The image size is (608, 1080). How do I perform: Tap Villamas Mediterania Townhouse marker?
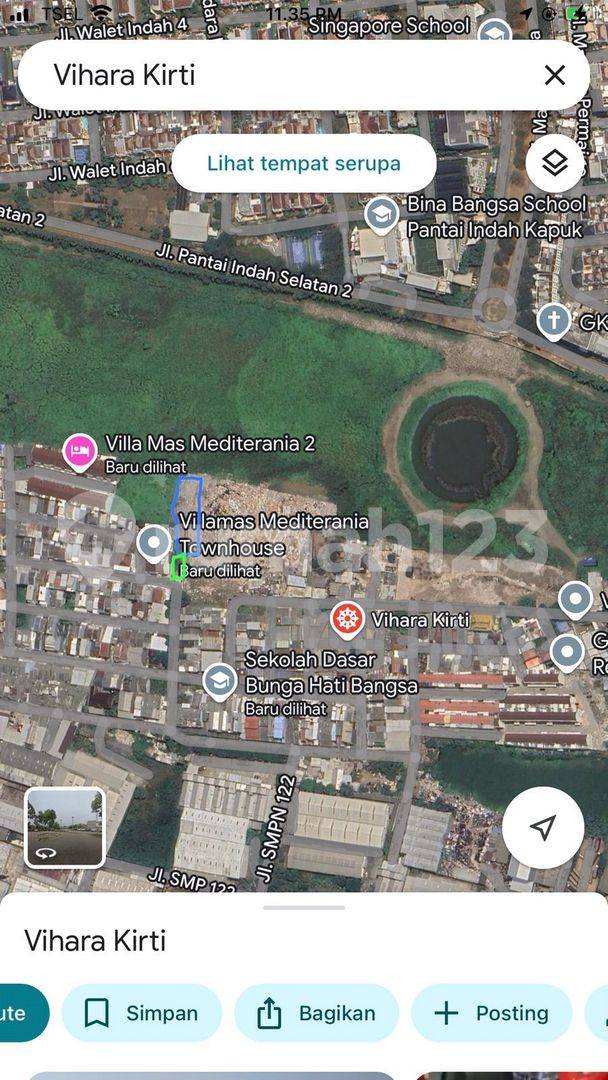tap(154, 544)
